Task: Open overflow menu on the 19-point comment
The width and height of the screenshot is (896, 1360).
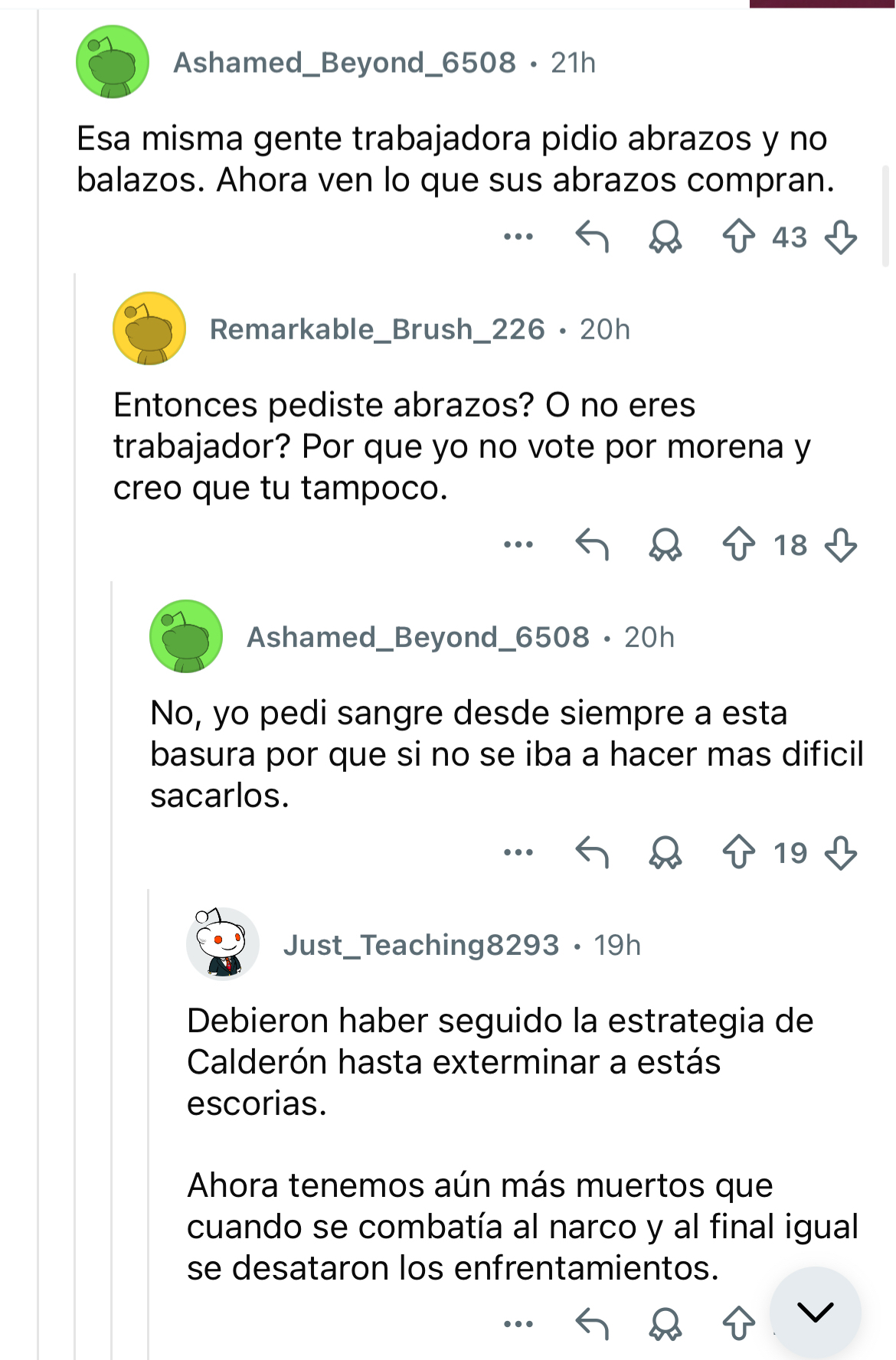Action: [x=518, y=852]
